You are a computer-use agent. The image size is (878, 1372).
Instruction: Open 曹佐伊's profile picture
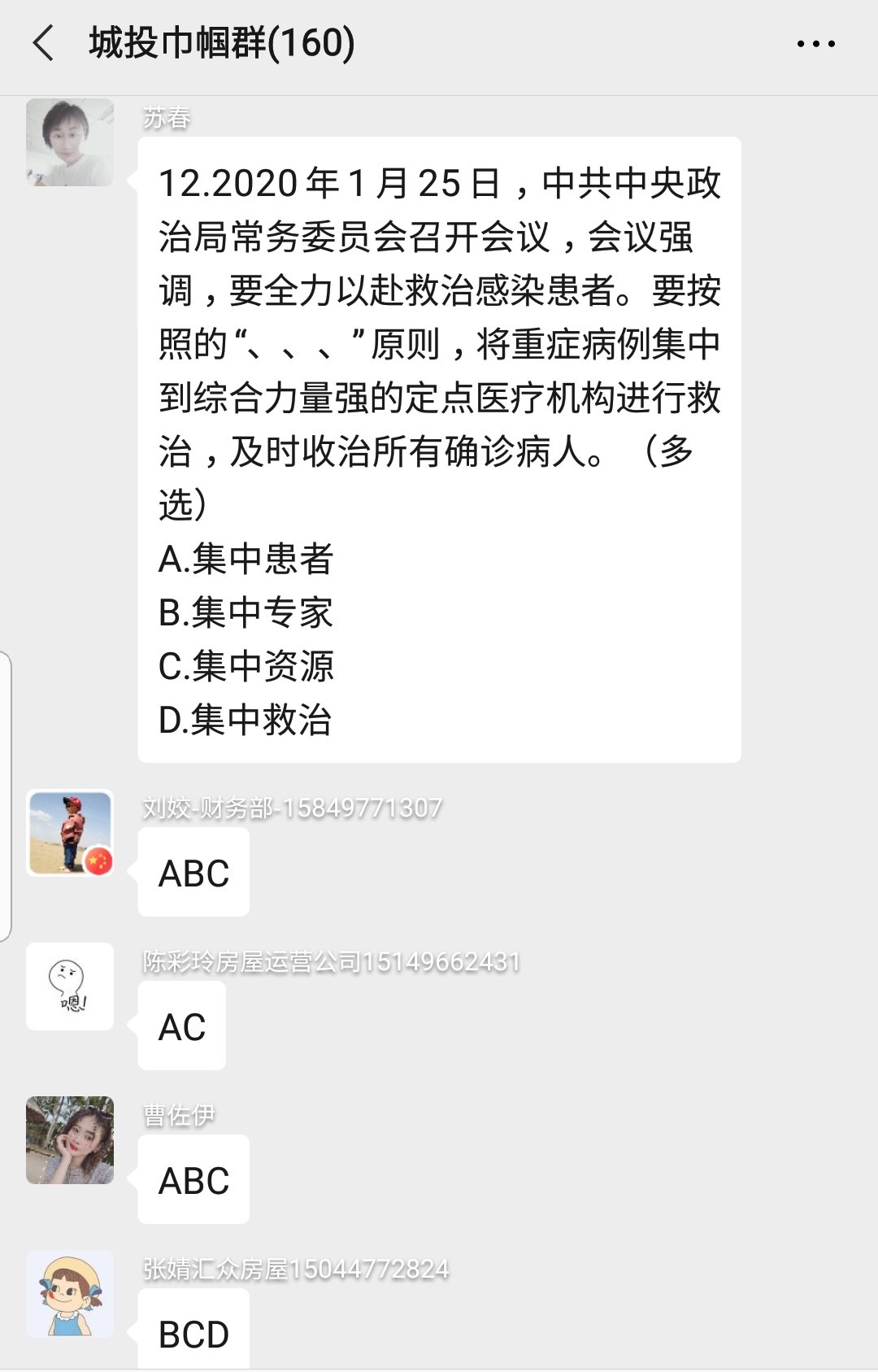(70, 1140)
